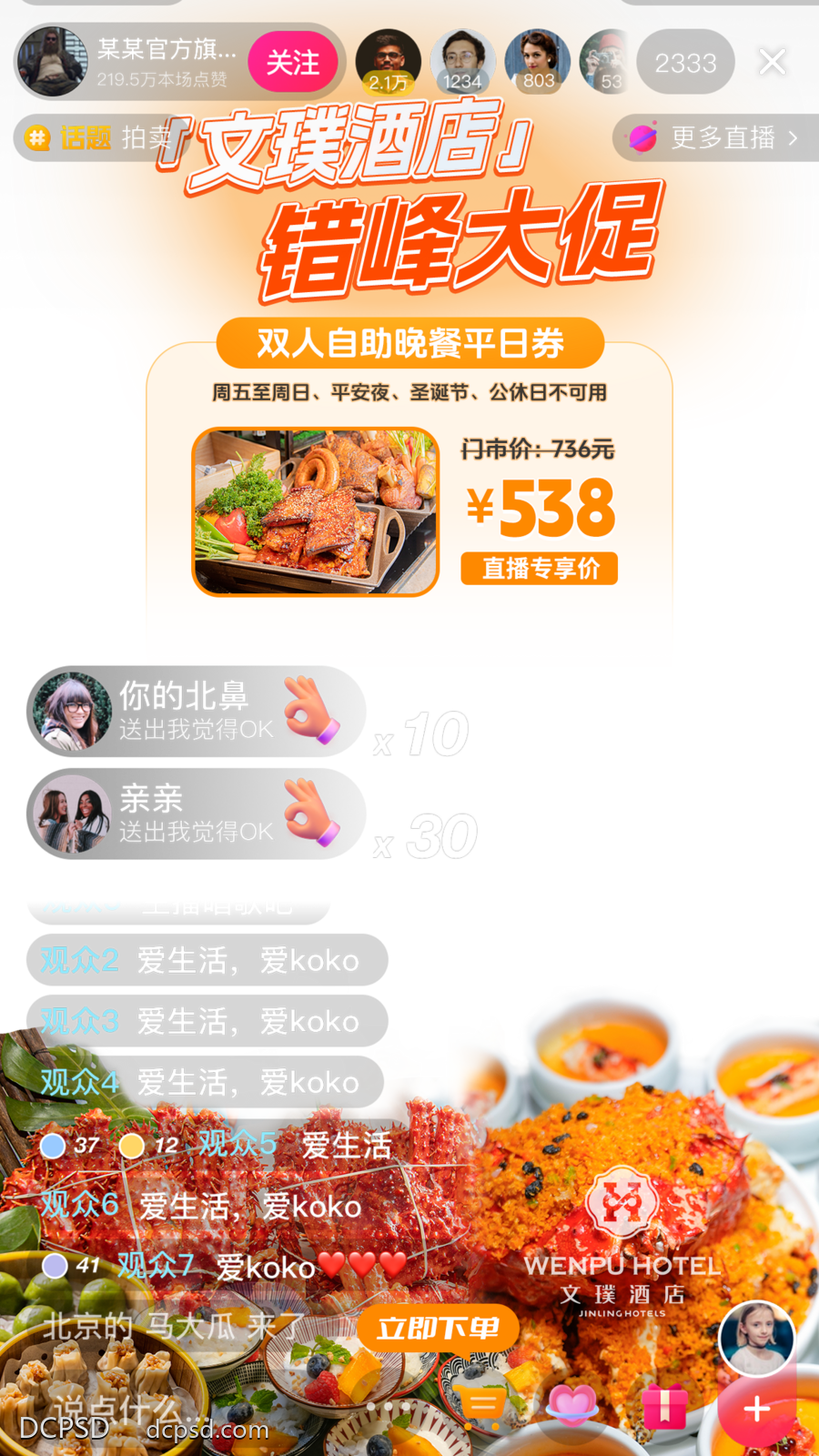
Task: Send a like with the heart icon
Action: 572,1406
